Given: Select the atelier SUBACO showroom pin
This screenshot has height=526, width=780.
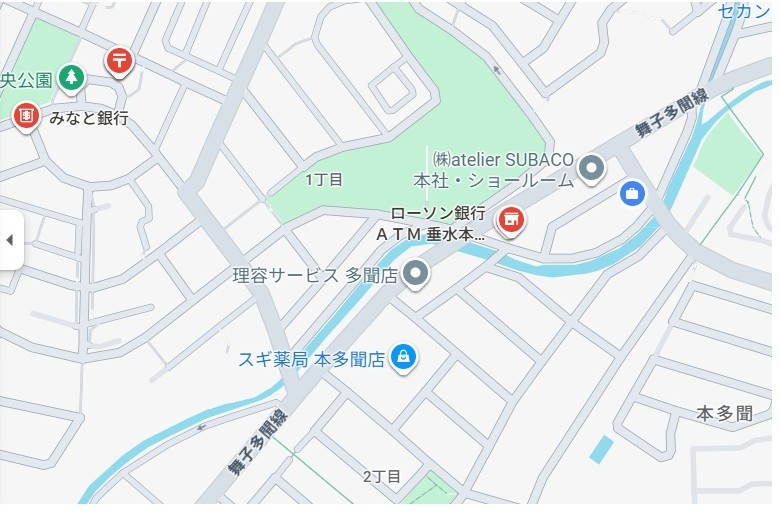Looking at the screenshot, I should pos(592,168).
